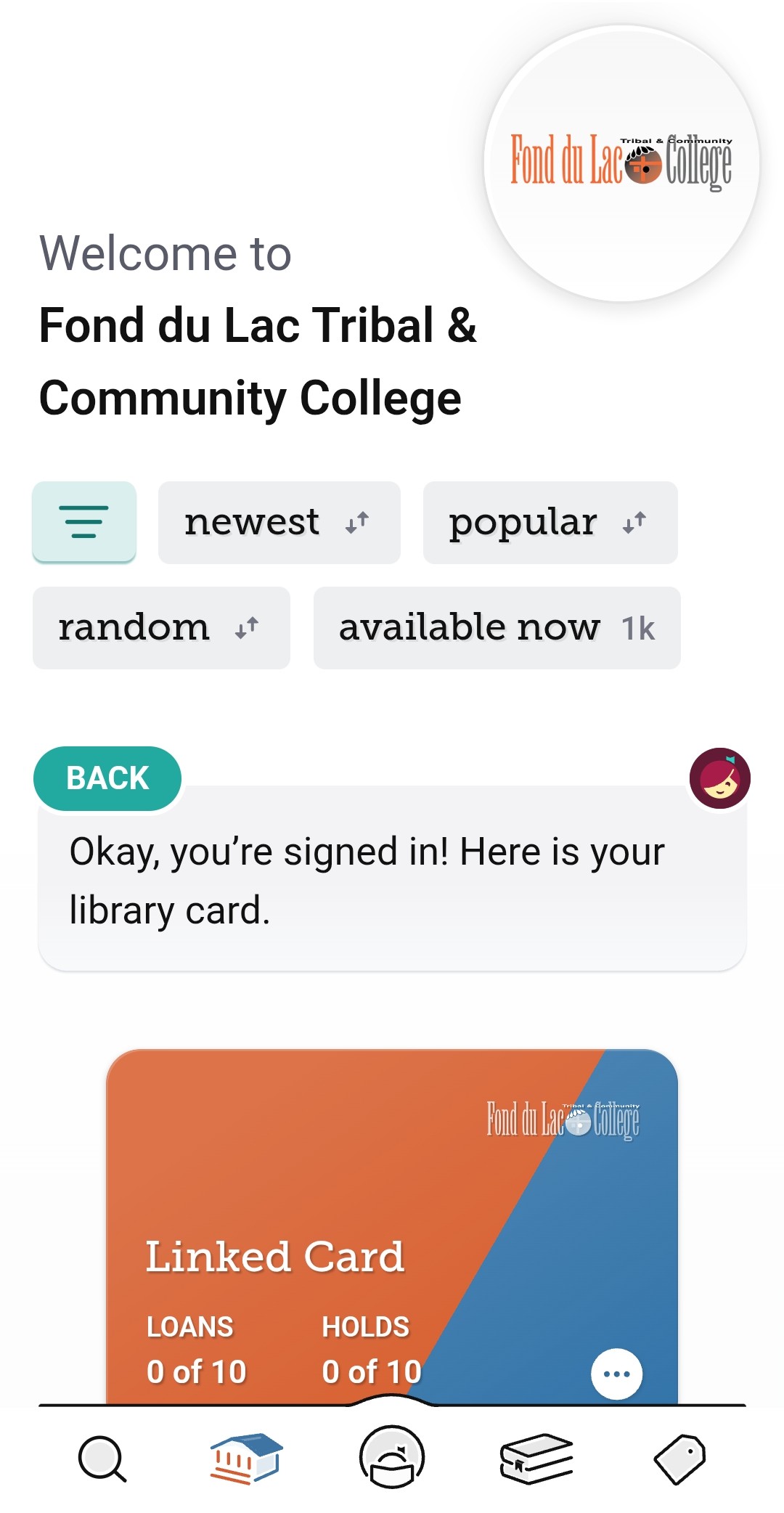Show titles available now

[497, 628]
